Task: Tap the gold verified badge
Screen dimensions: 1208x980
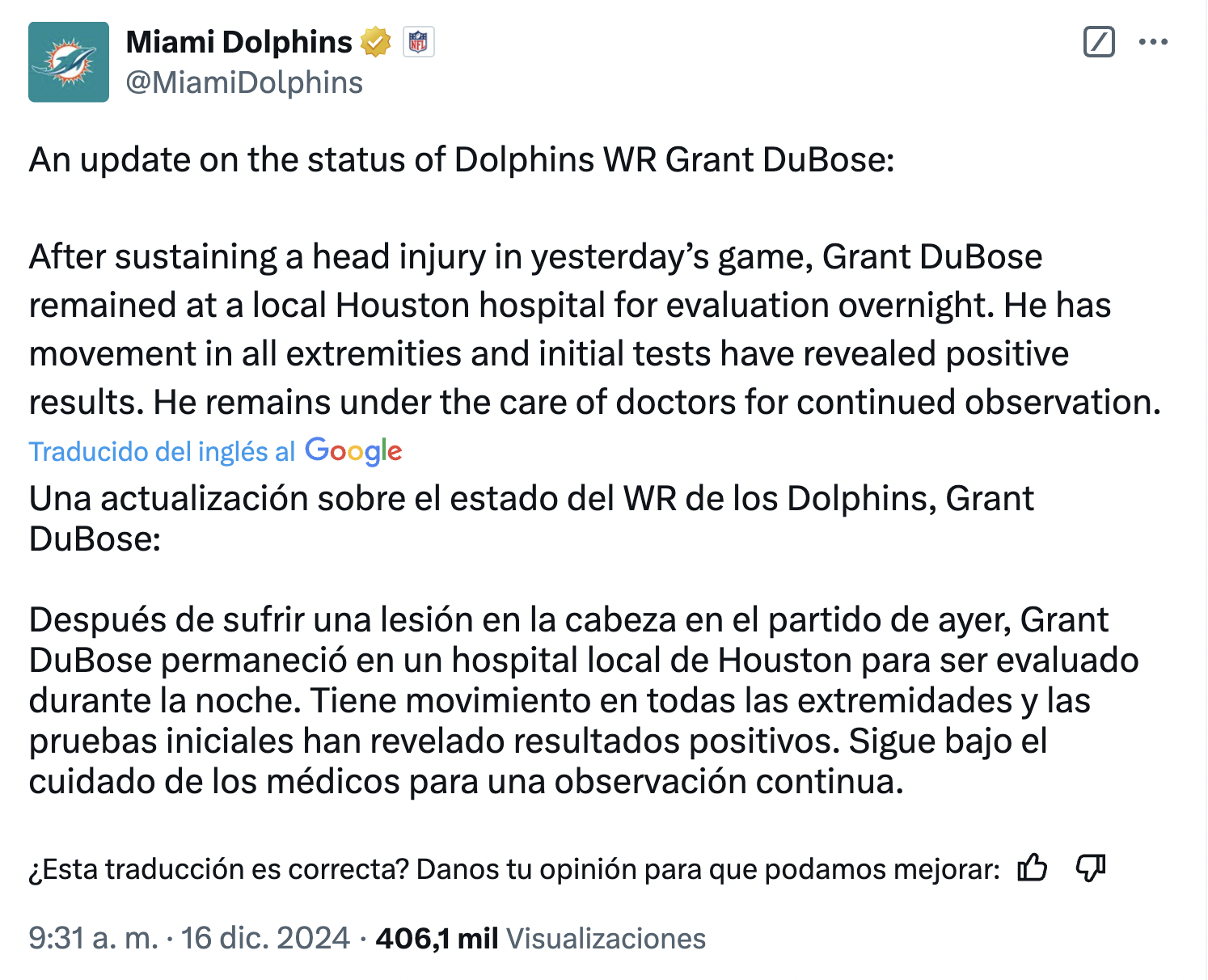Action: [376, 42]
